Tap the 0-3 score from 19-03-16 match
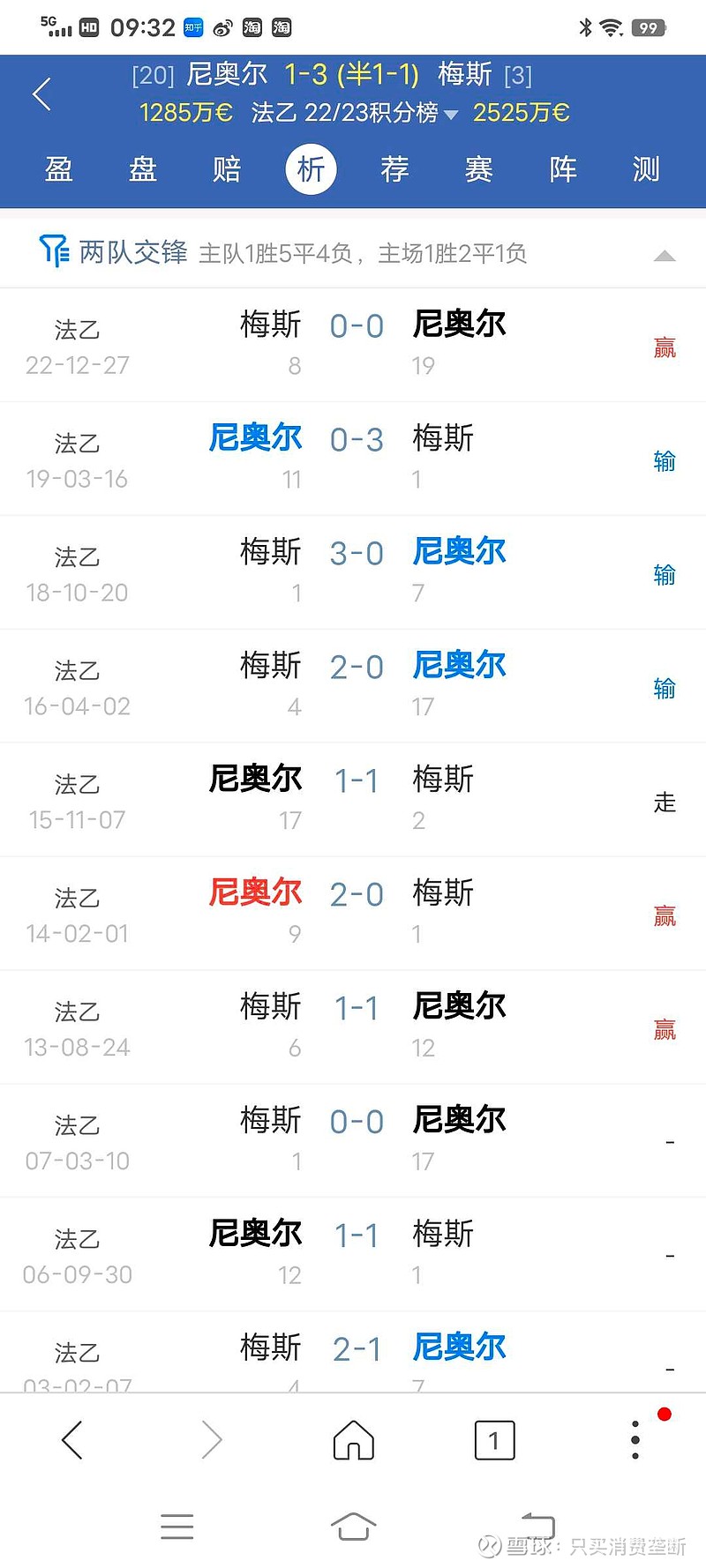The width and height of the screenshot is (706, 1568). click(x=357, y=439)
